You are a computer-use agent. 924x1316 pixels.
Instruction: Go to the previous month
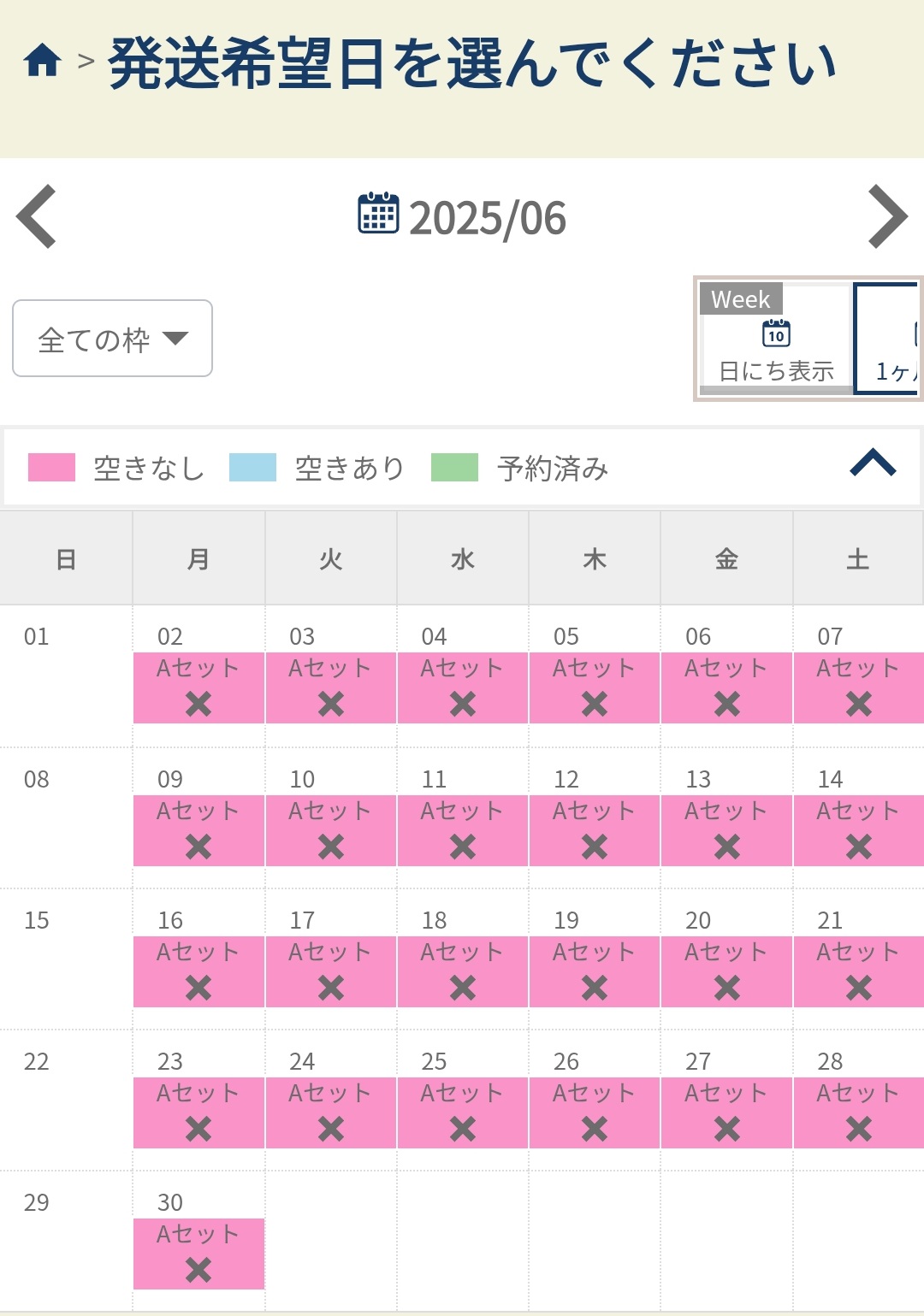point(37,217)
